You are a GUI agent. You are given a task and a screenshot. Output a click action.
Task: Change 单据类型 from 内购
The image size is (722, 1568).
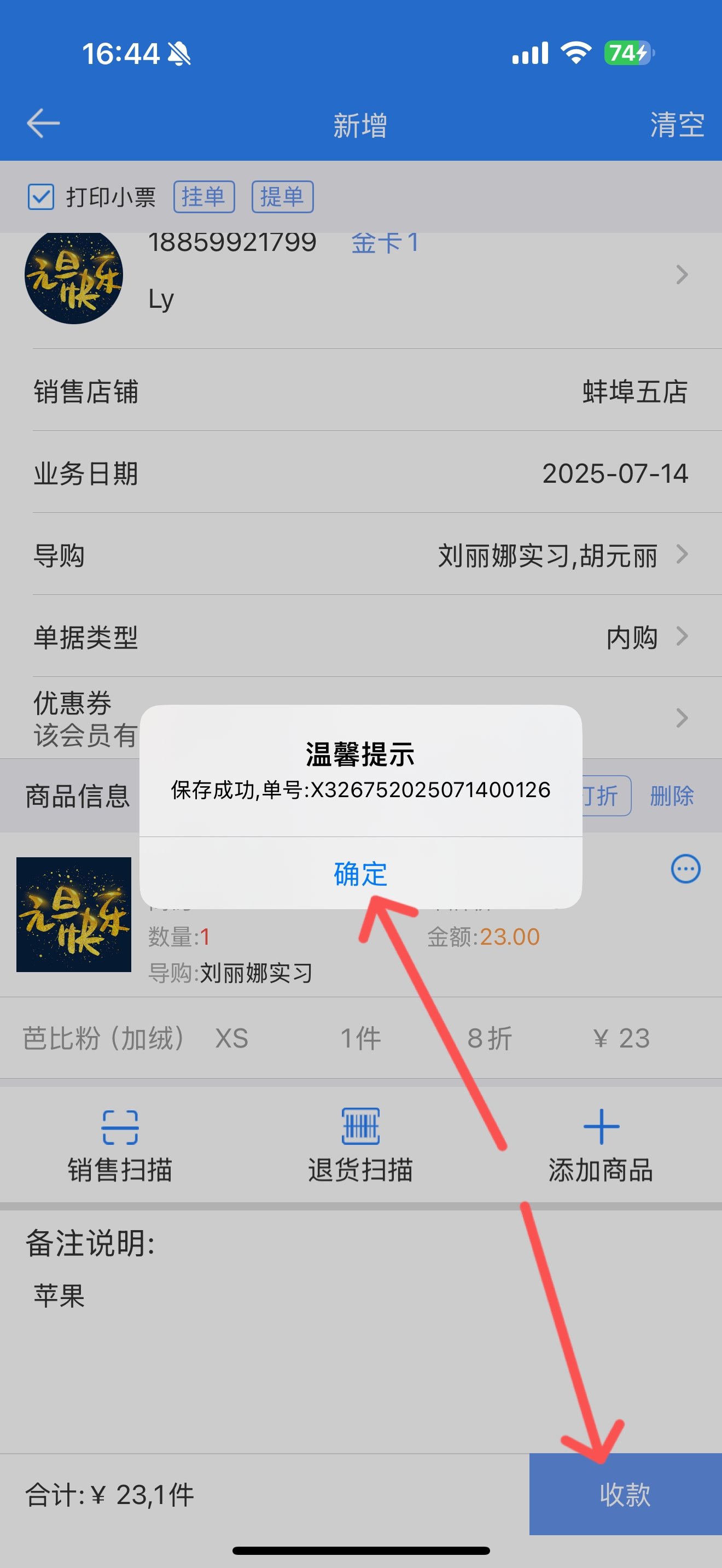coord(361,637)
